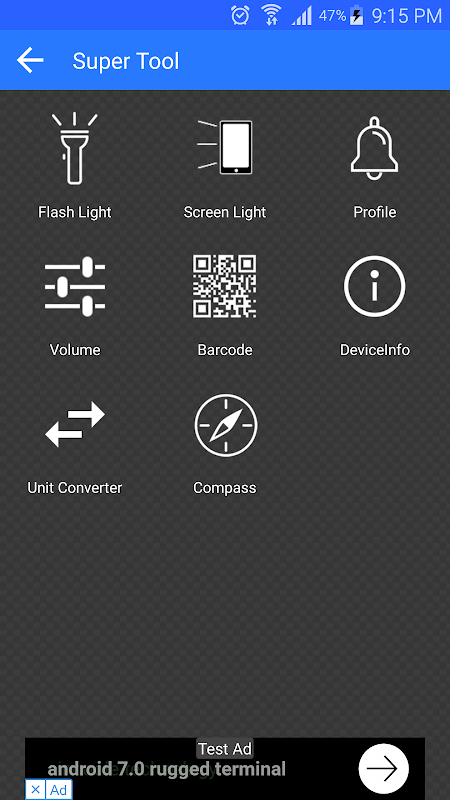This screenshot has width=450, height=800.
Task: Go back using the top-left arrow
Action: [x=30, y=61]
